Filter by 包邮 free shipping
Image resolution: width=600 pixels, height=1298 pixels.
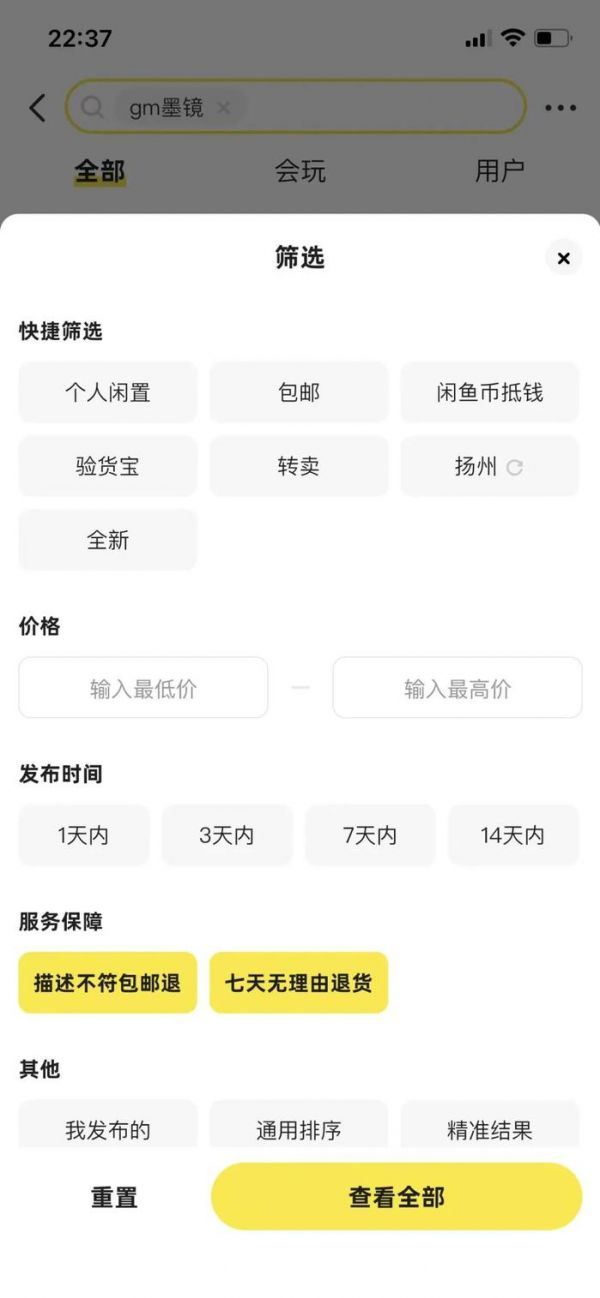pyautogui.click(x=298, y=393)
